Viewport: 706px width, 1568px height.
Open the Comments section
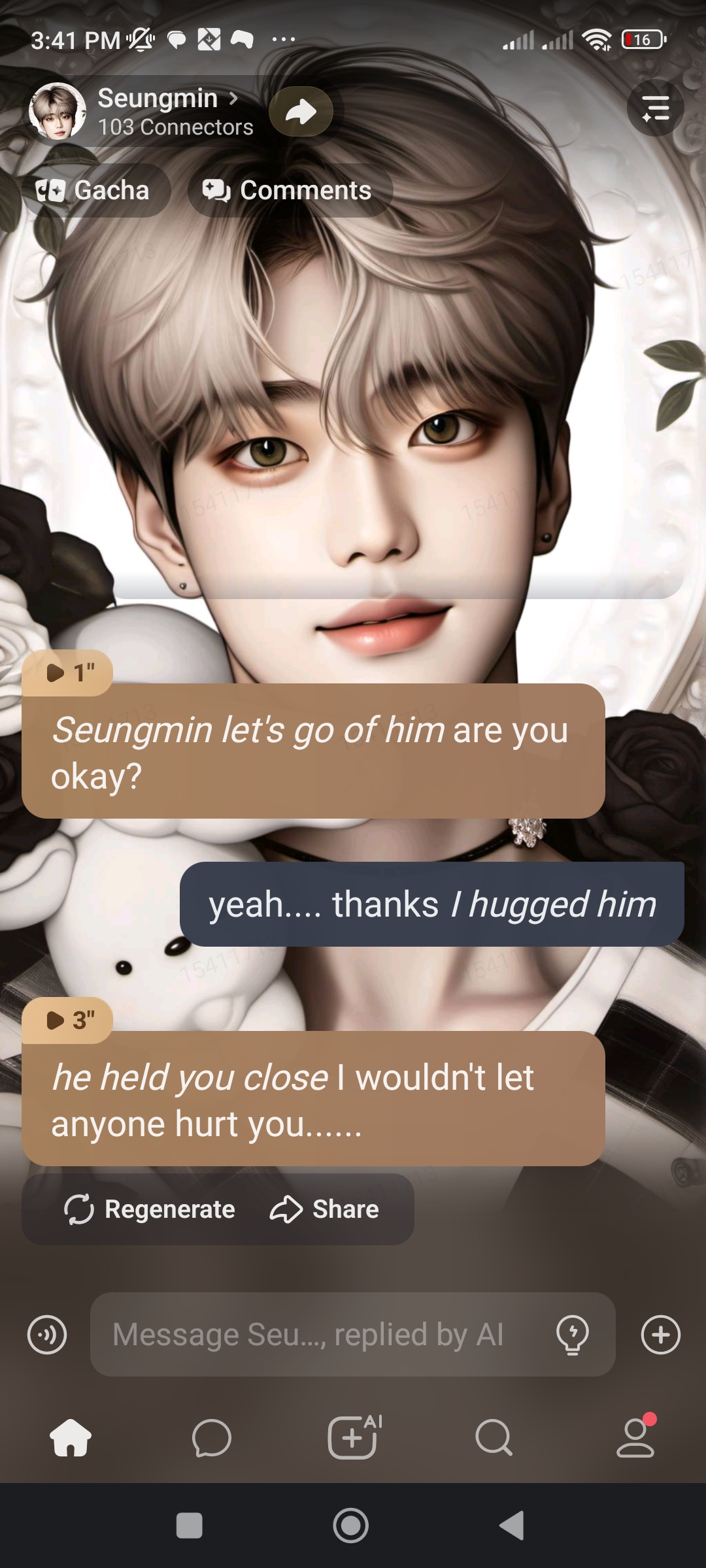pyautogui.click(x=290, y=191)
